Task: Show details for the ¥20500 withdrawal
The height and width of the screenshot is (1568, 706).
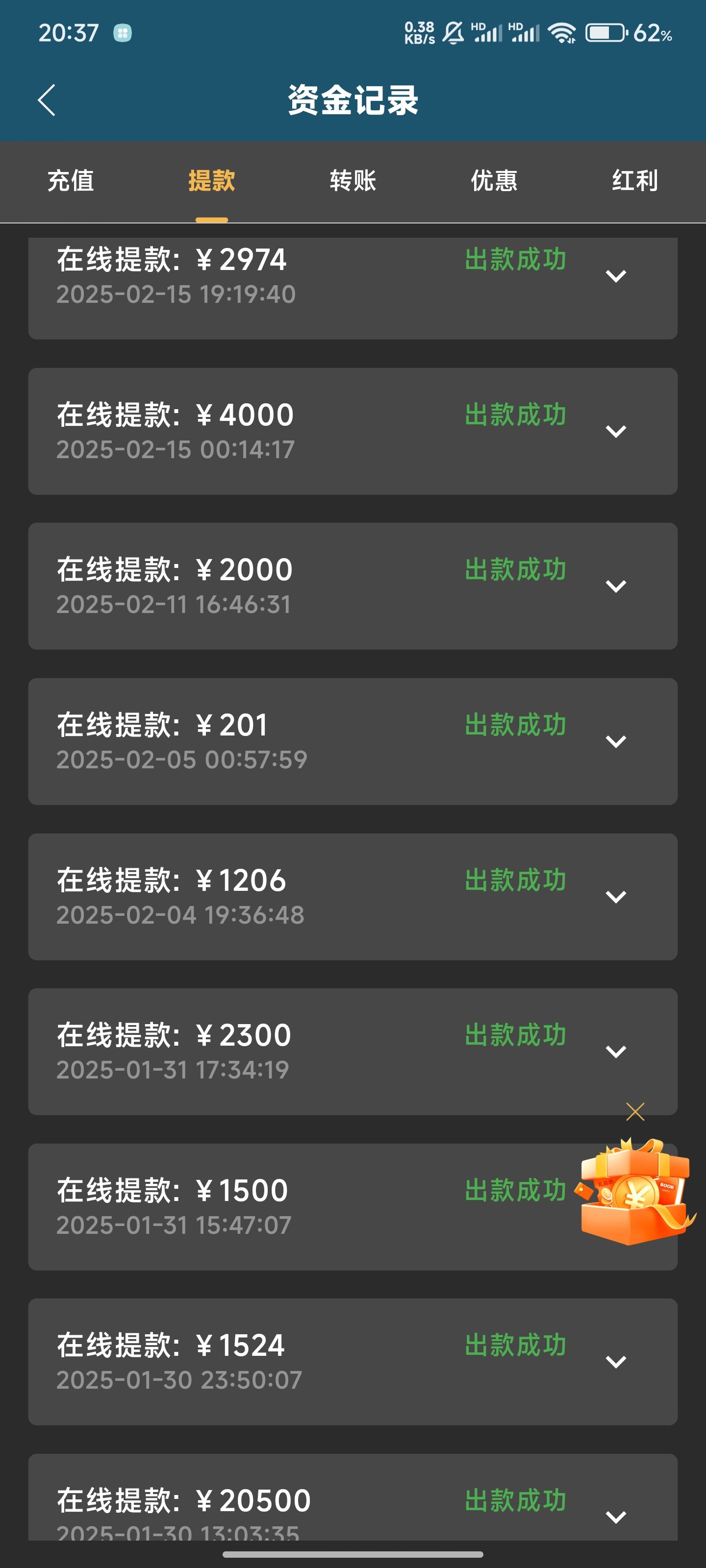Action: [616, 1517]
